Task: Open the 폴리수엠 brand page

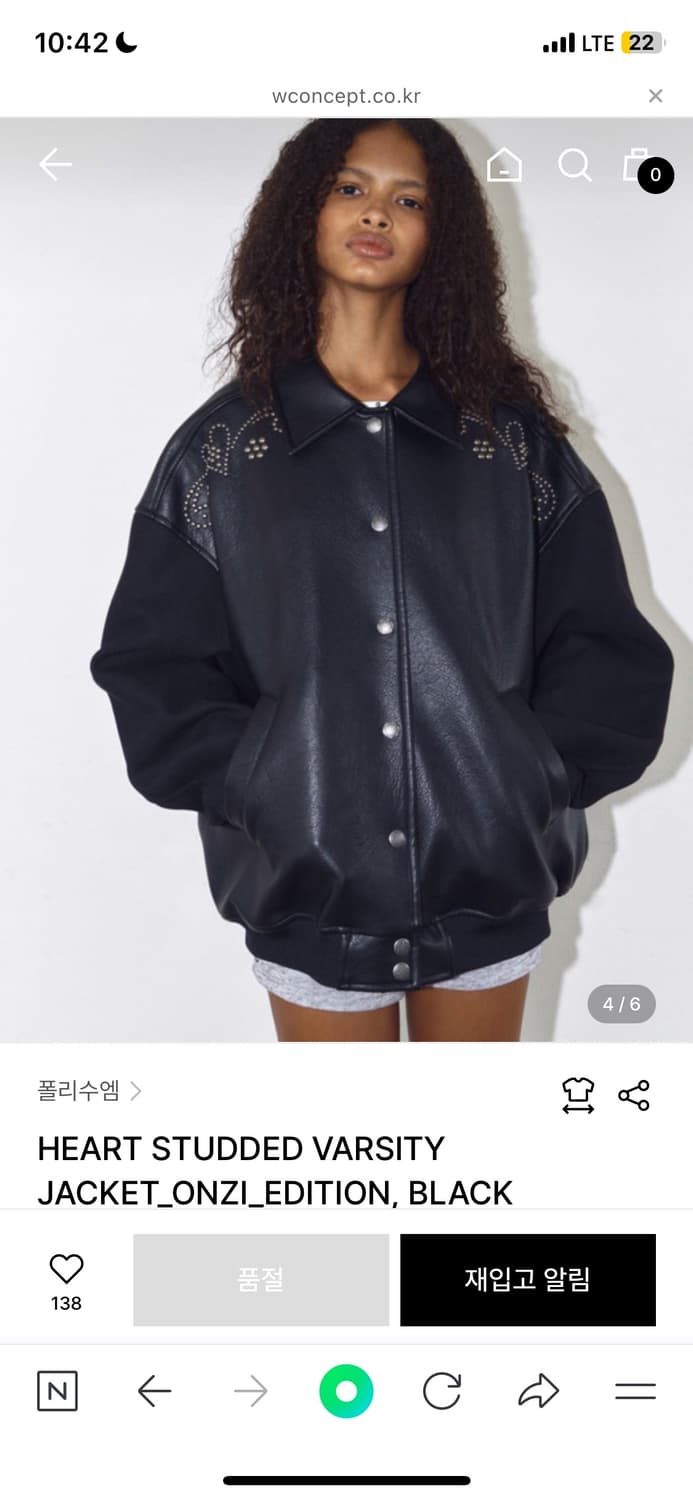Action: point(89,1091)
